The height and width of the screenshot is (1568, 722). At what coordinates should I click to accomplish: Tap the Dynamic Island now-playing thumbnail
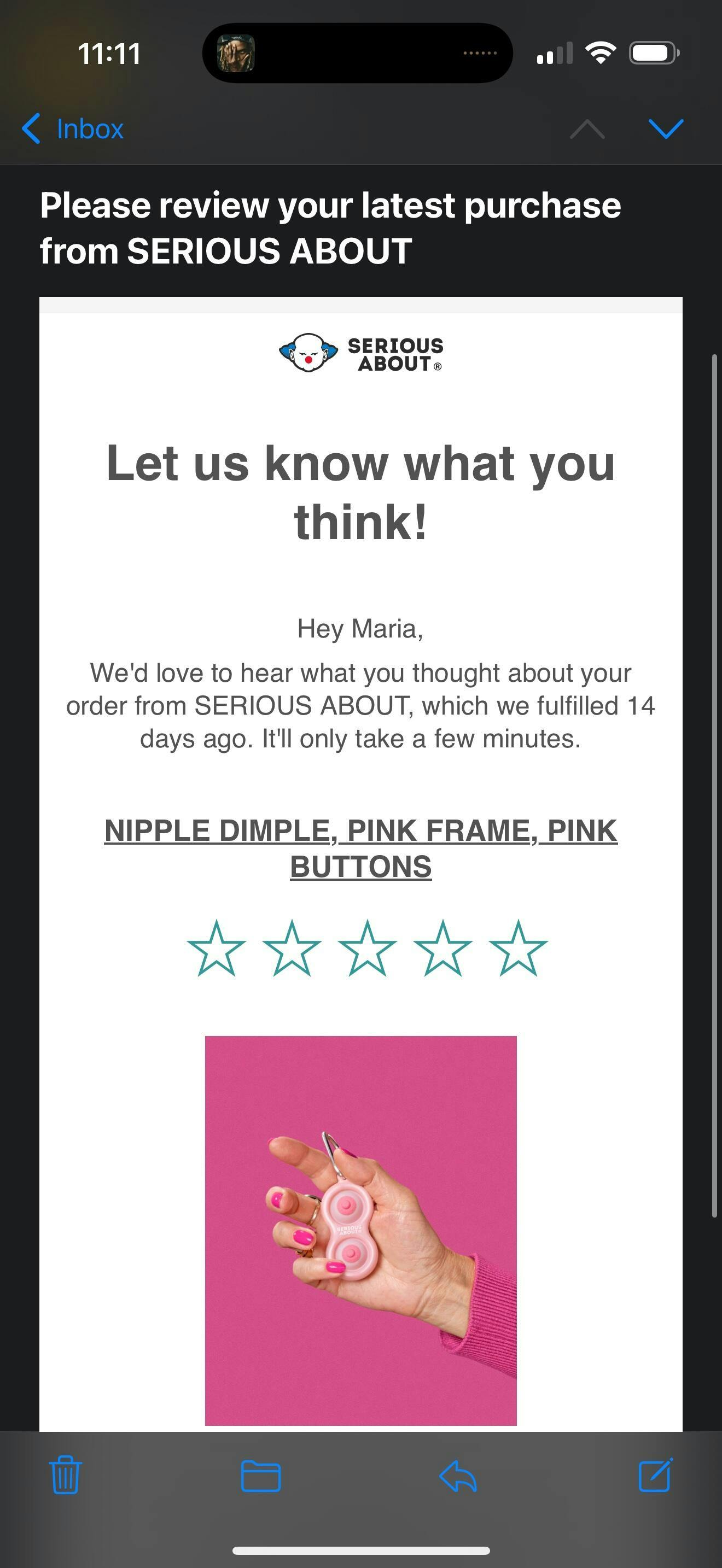[236, 53]
